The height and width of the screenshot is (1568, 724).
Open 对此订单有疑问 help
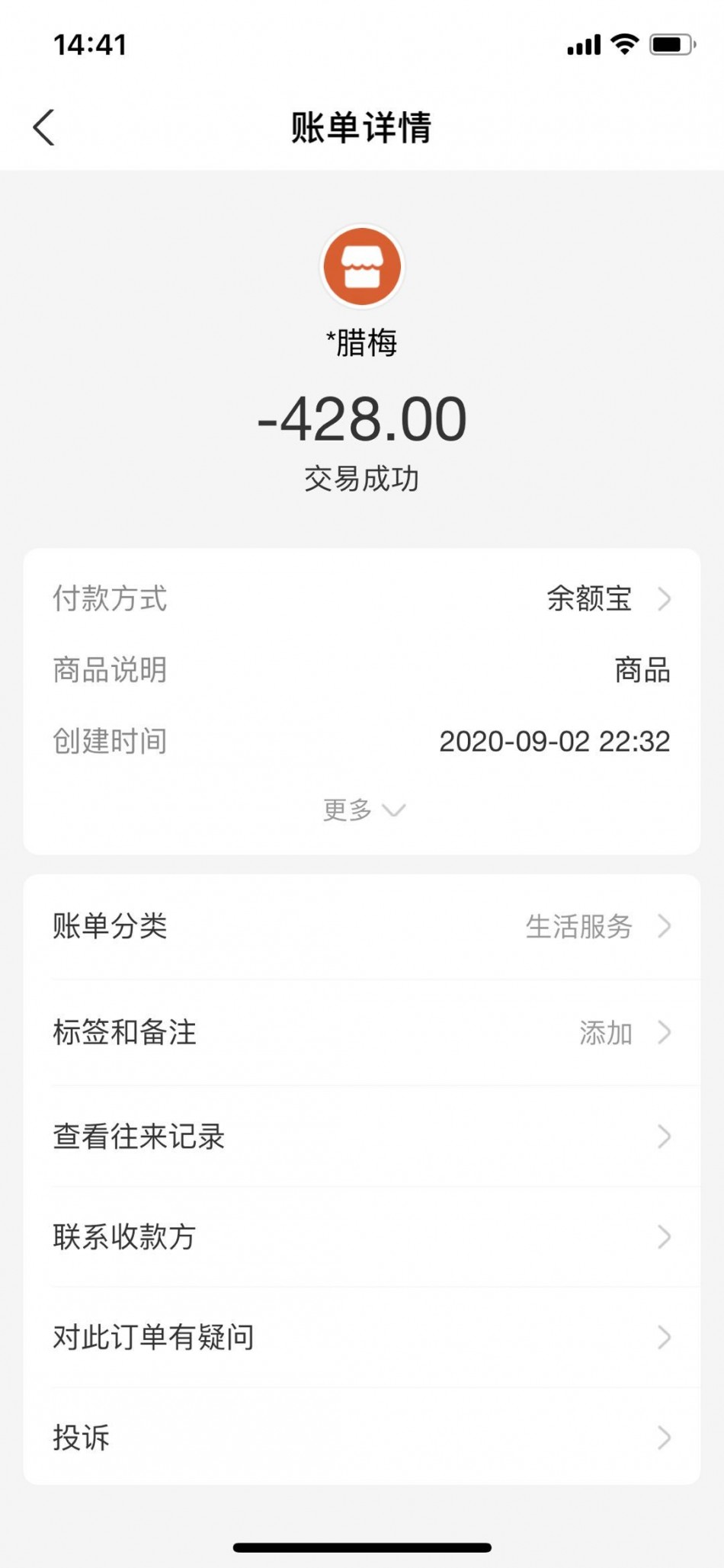[362, 1338]
